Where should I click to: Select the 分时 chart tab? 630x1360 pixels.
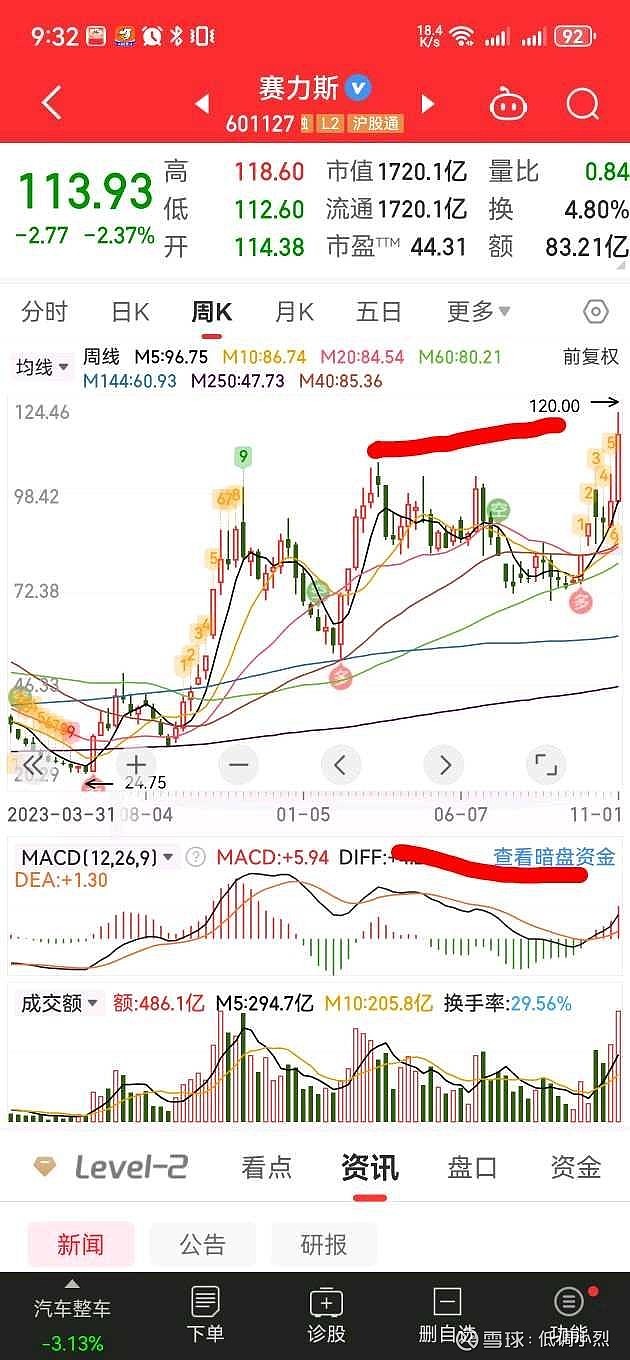(x=44, y=312)
